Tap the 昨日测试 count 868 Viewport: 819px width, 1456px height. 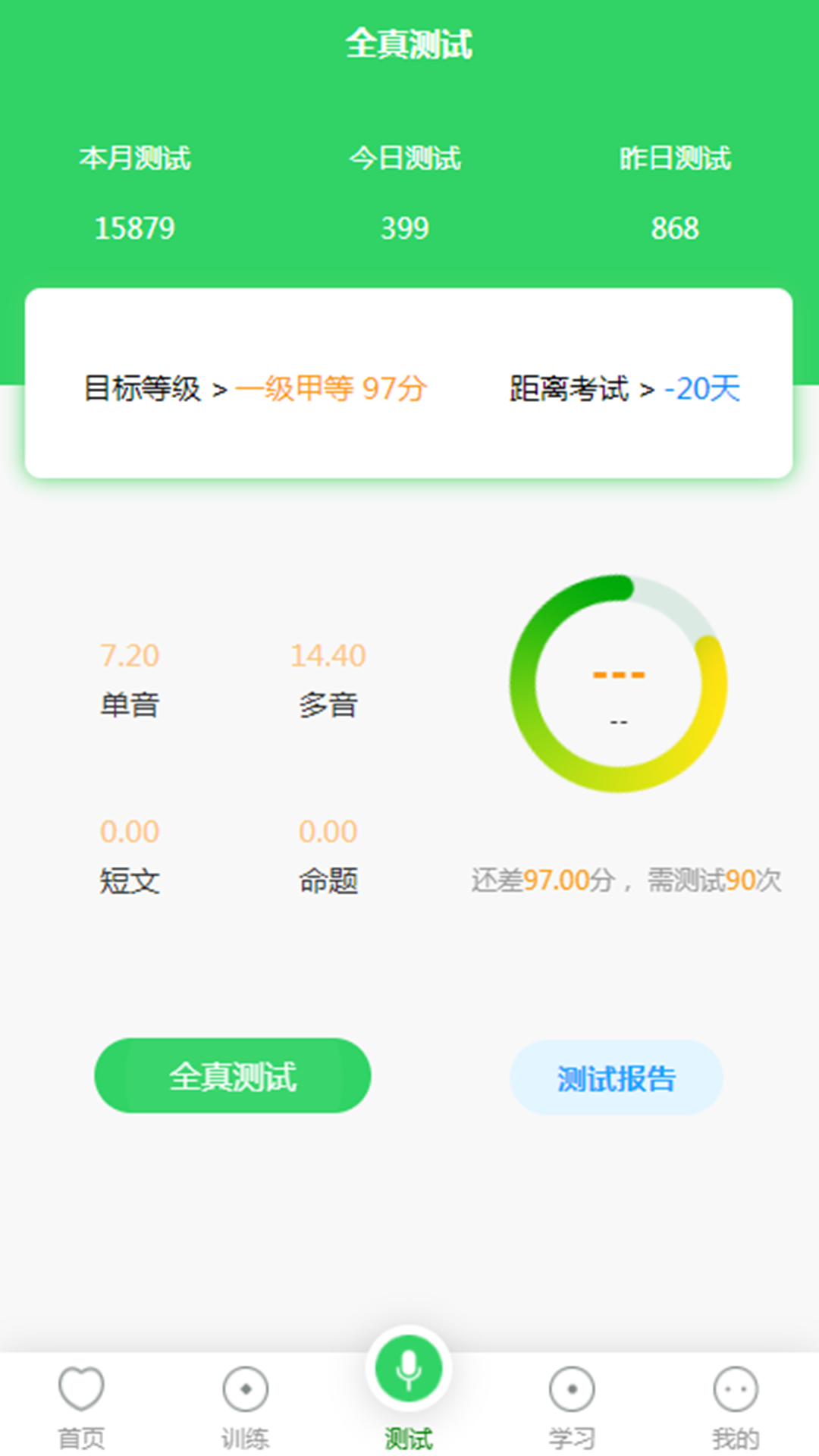point(676,226)
